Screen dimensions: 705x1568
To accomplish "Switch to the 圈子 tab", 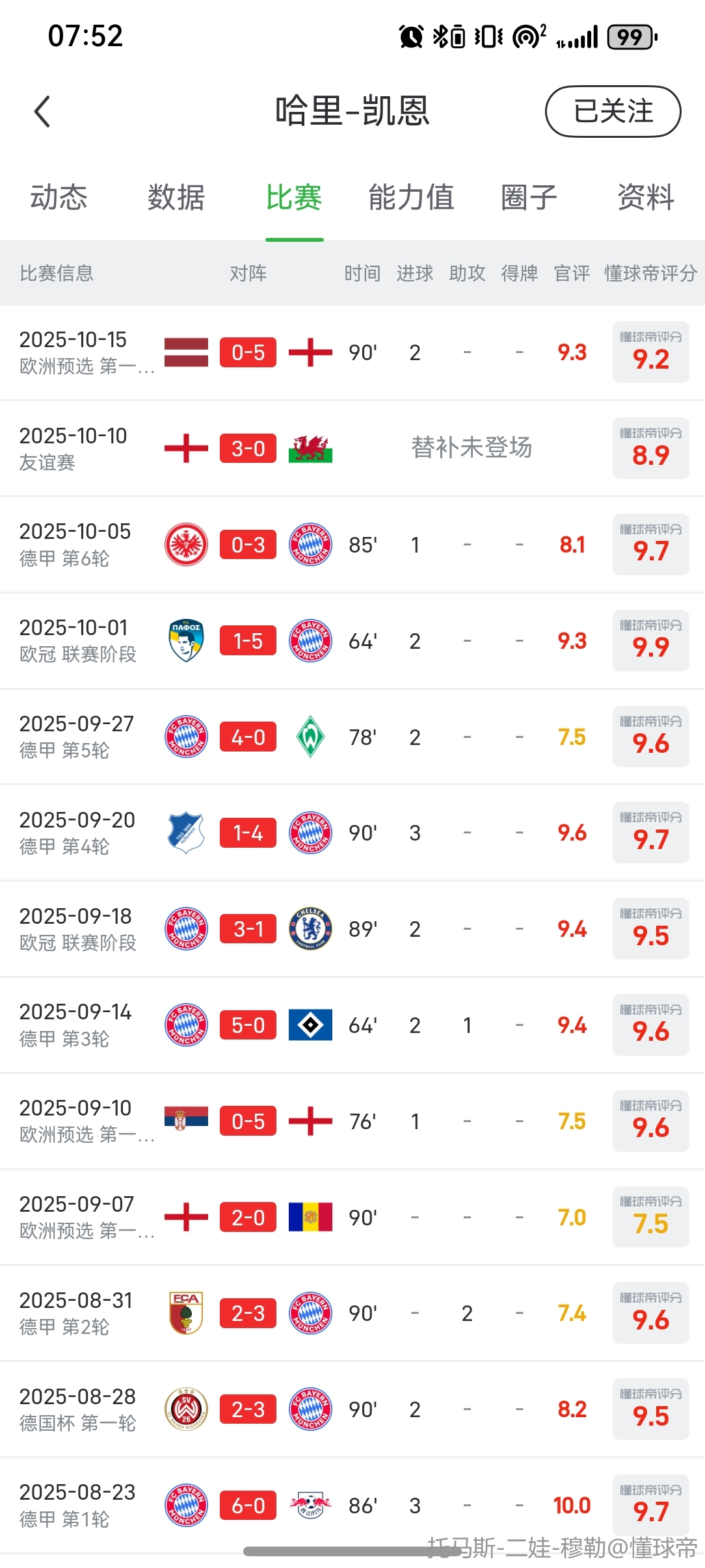I will tap(529, 198).
